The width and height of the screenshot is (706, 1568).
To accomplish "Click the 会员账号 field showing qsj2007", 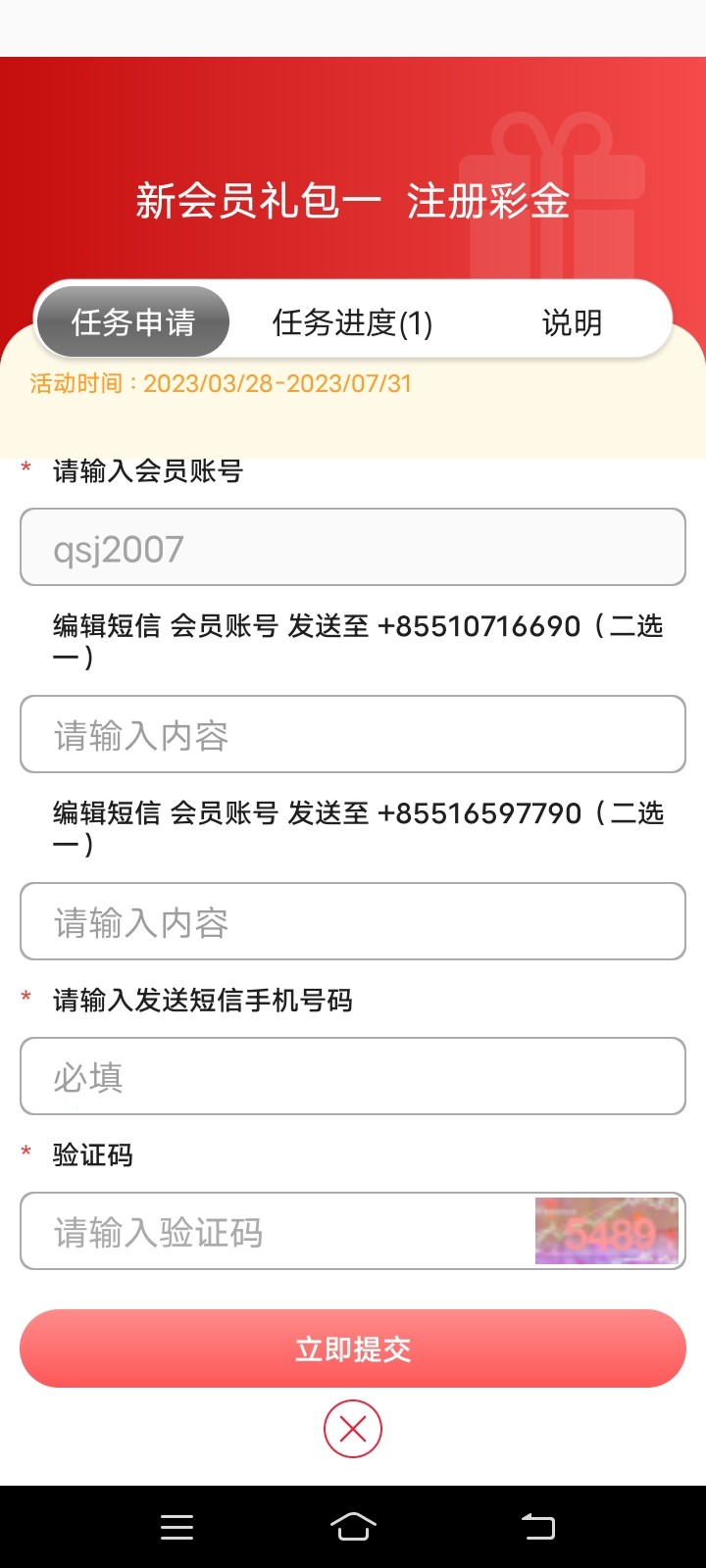I will tap(352, 547).
